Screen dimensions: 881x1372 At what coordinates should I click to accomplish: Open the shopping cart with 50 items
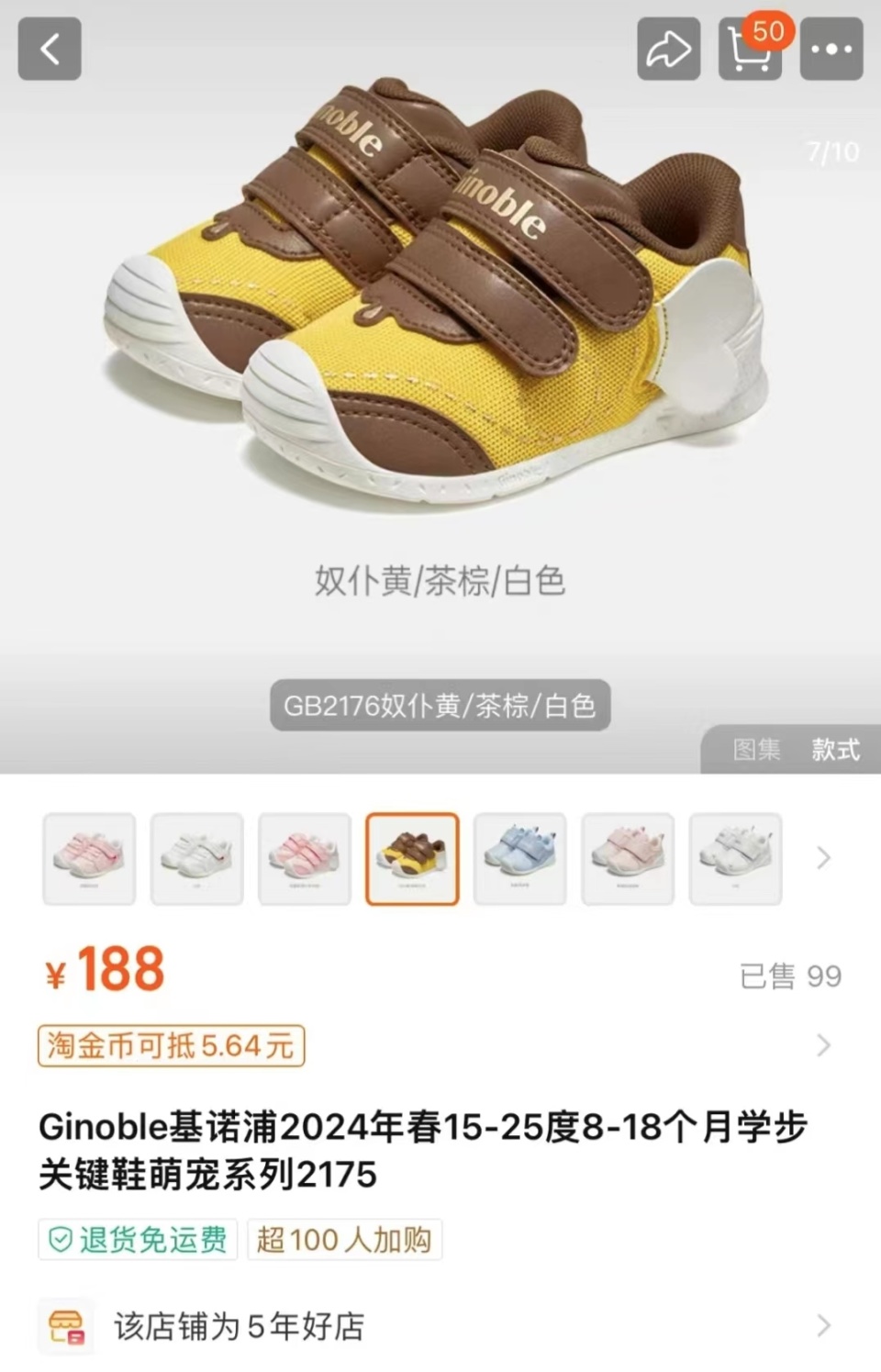[750, 52]
